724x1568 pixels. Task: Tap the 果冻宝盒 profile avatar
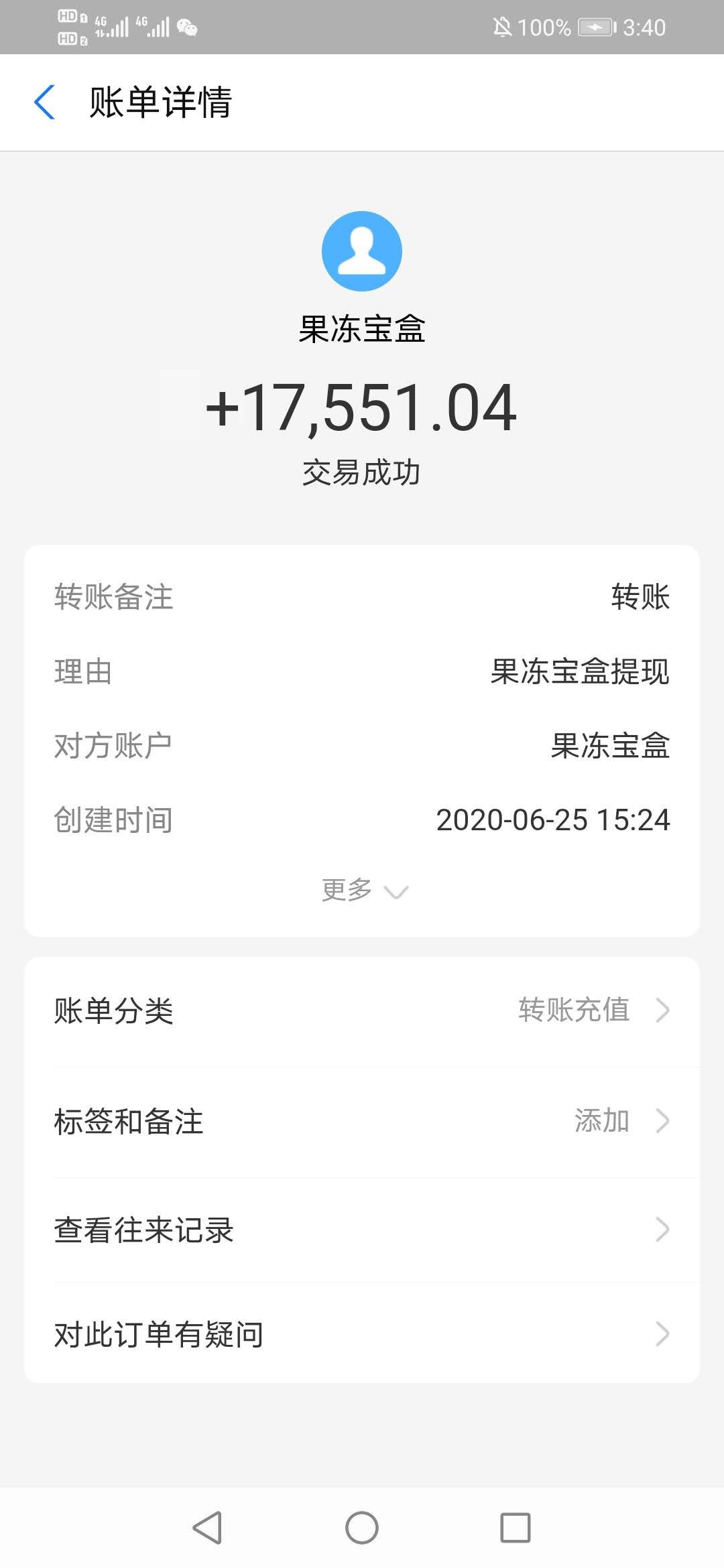(x=362, y=251)
